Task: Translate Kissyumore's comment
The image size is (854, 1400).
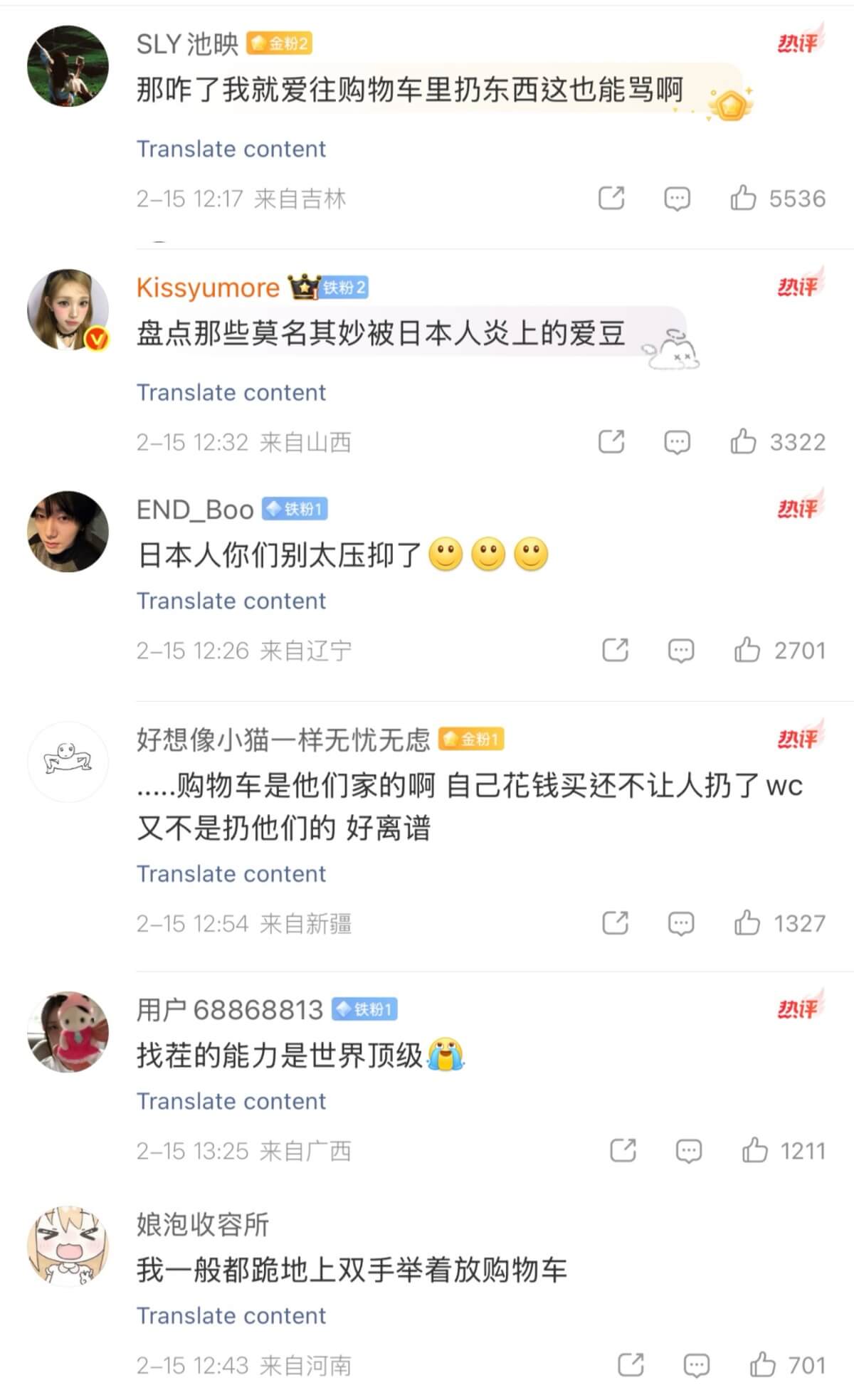Action: click(231, 392)
